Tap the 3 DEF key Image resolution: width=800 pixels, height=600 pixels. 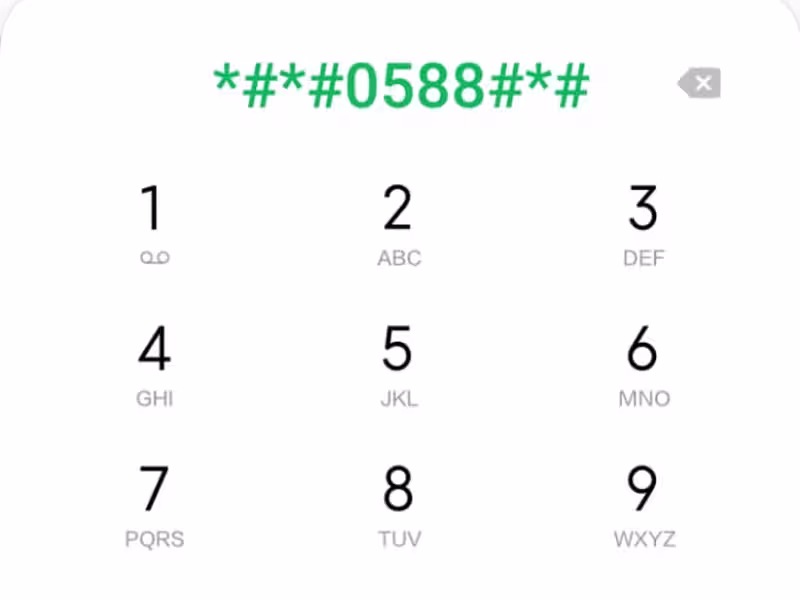click(643, 224)
